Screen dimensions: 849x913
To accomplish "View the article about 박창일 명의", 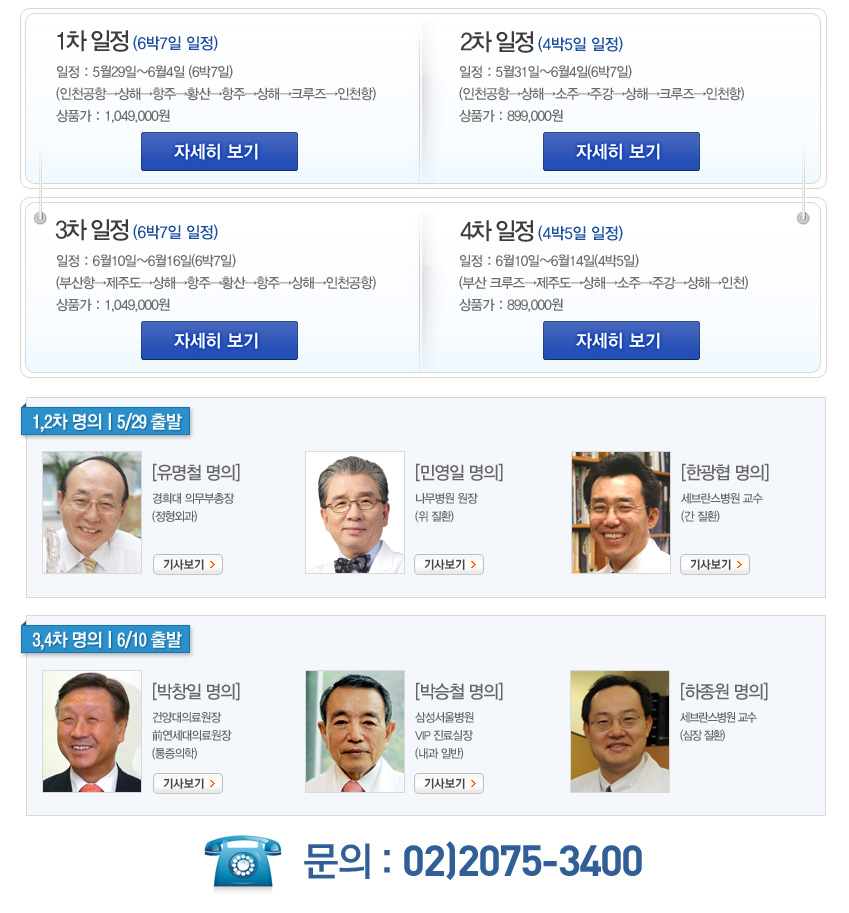I will pos(188,784).
